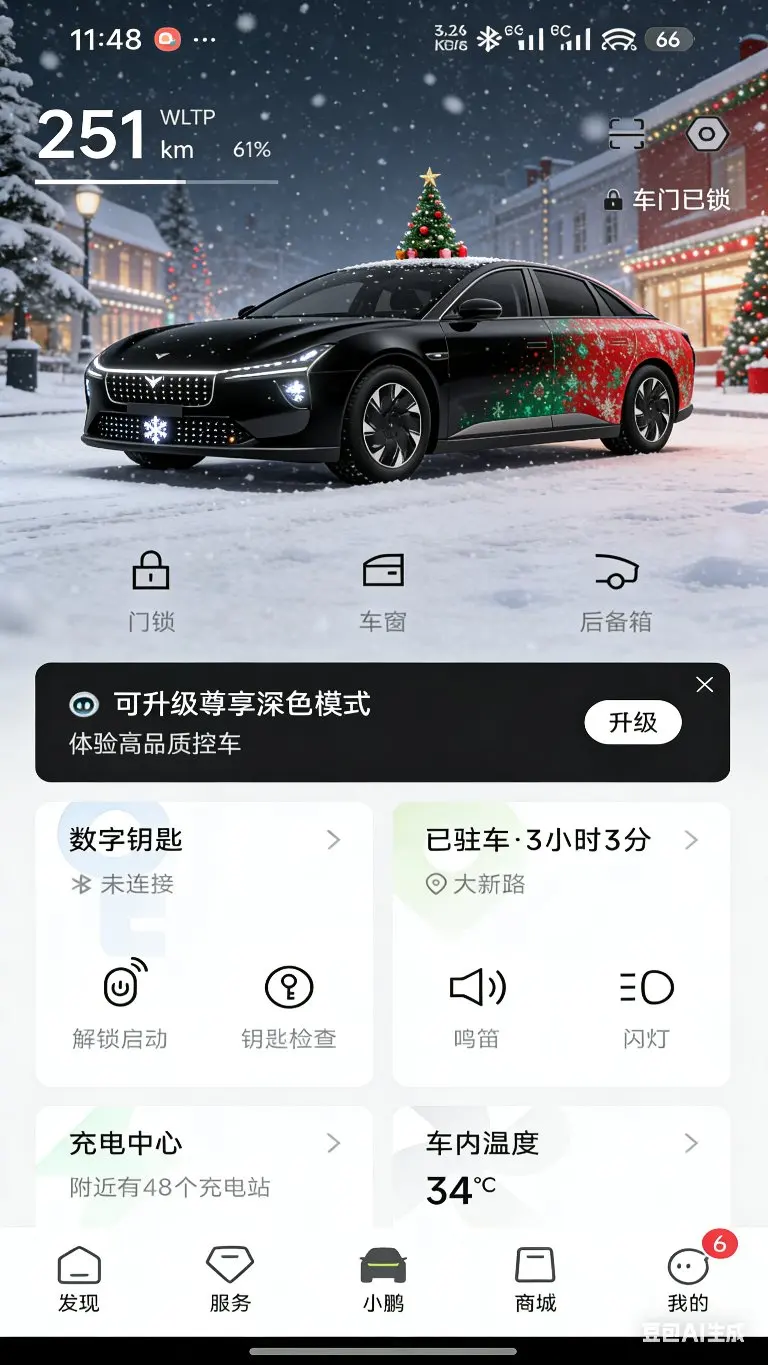Open the scan QR code icon
Viewport: 768px width, 1365px height.
click(627, 133)
